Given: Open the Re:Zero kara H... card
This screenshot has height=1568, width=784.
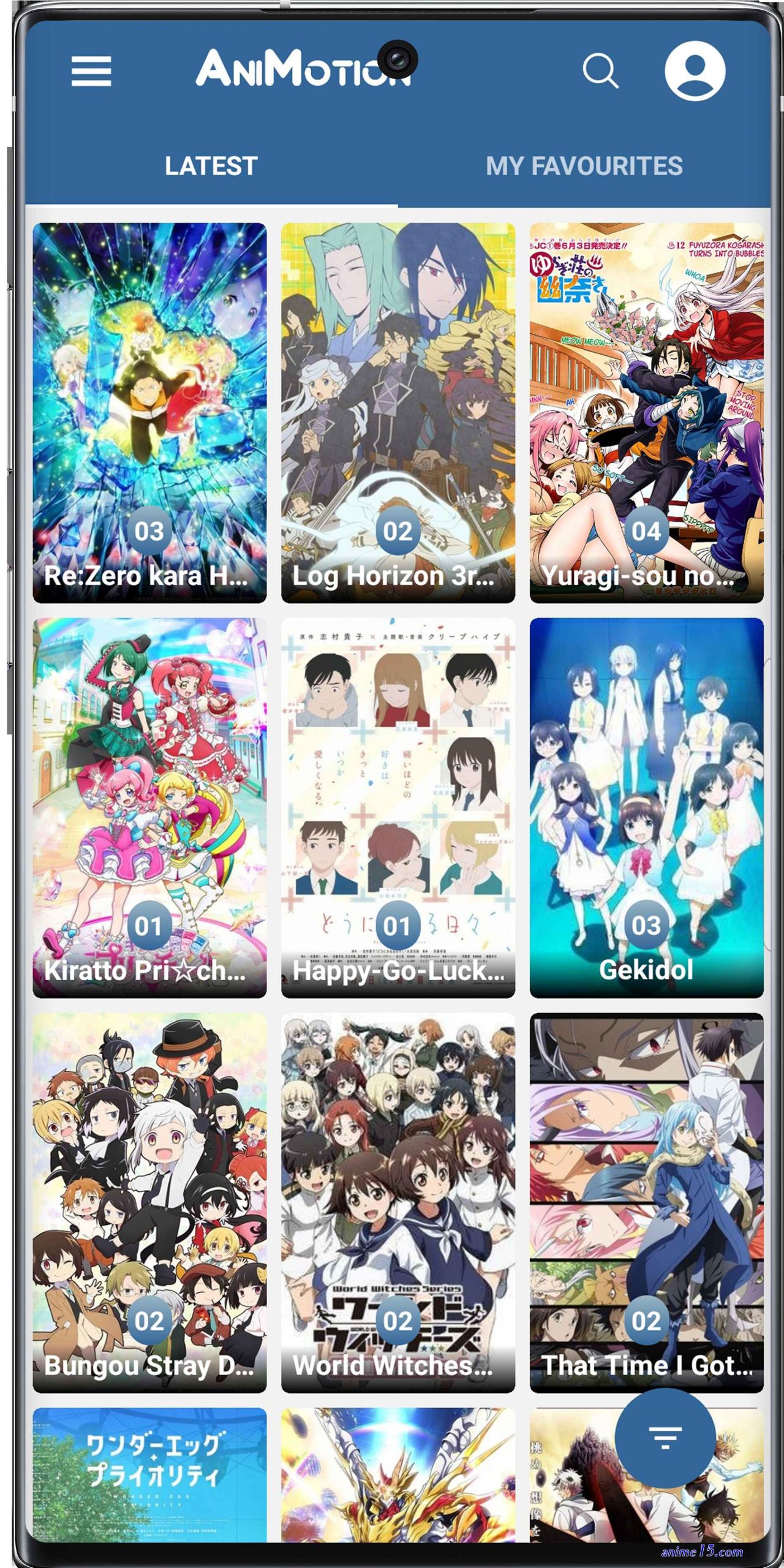Looking at the screenshot, I should tap(149, 412).
